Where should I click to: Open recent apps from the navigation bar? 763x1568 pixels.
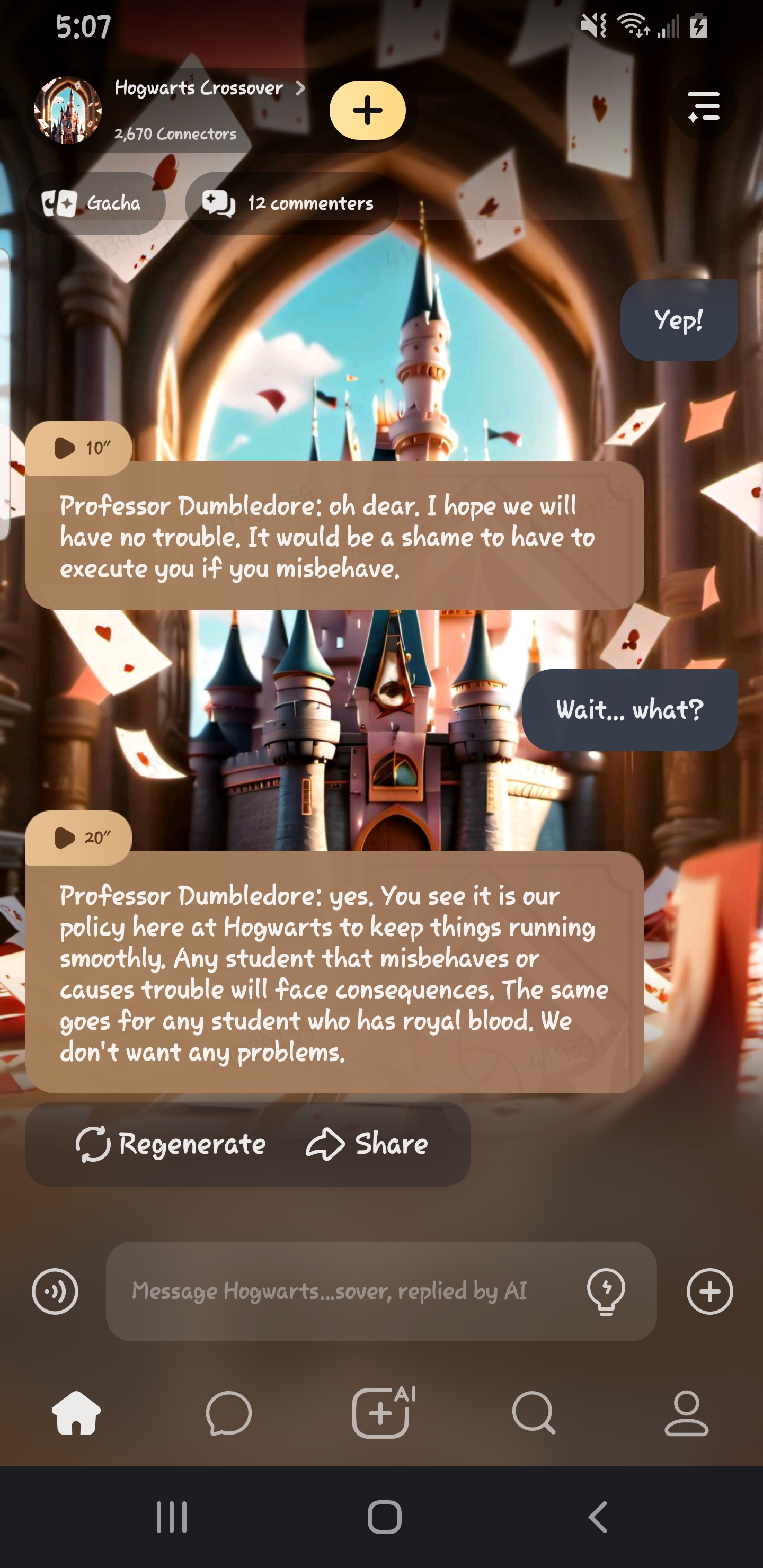coord(171,1517)
